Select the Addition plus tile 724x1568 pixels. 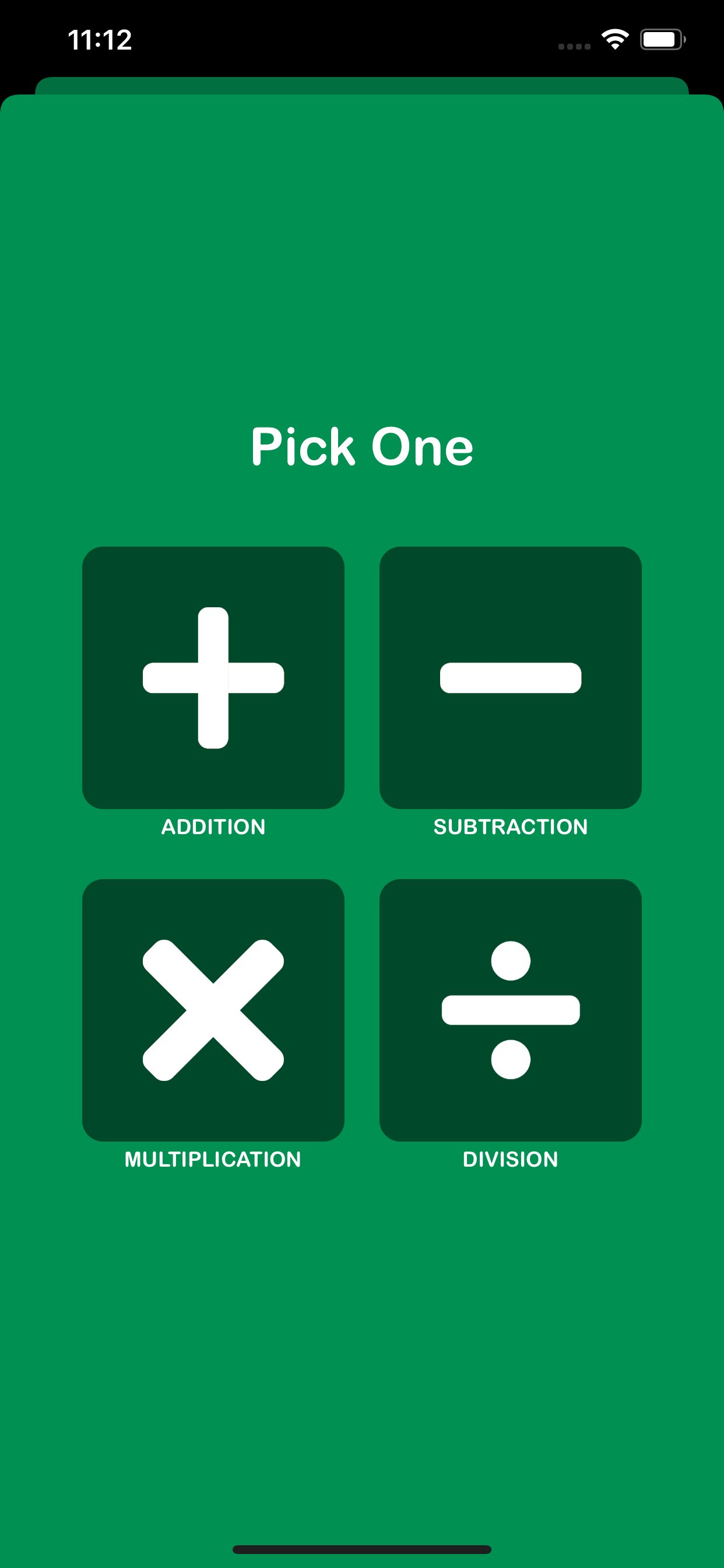coord(213,677)
